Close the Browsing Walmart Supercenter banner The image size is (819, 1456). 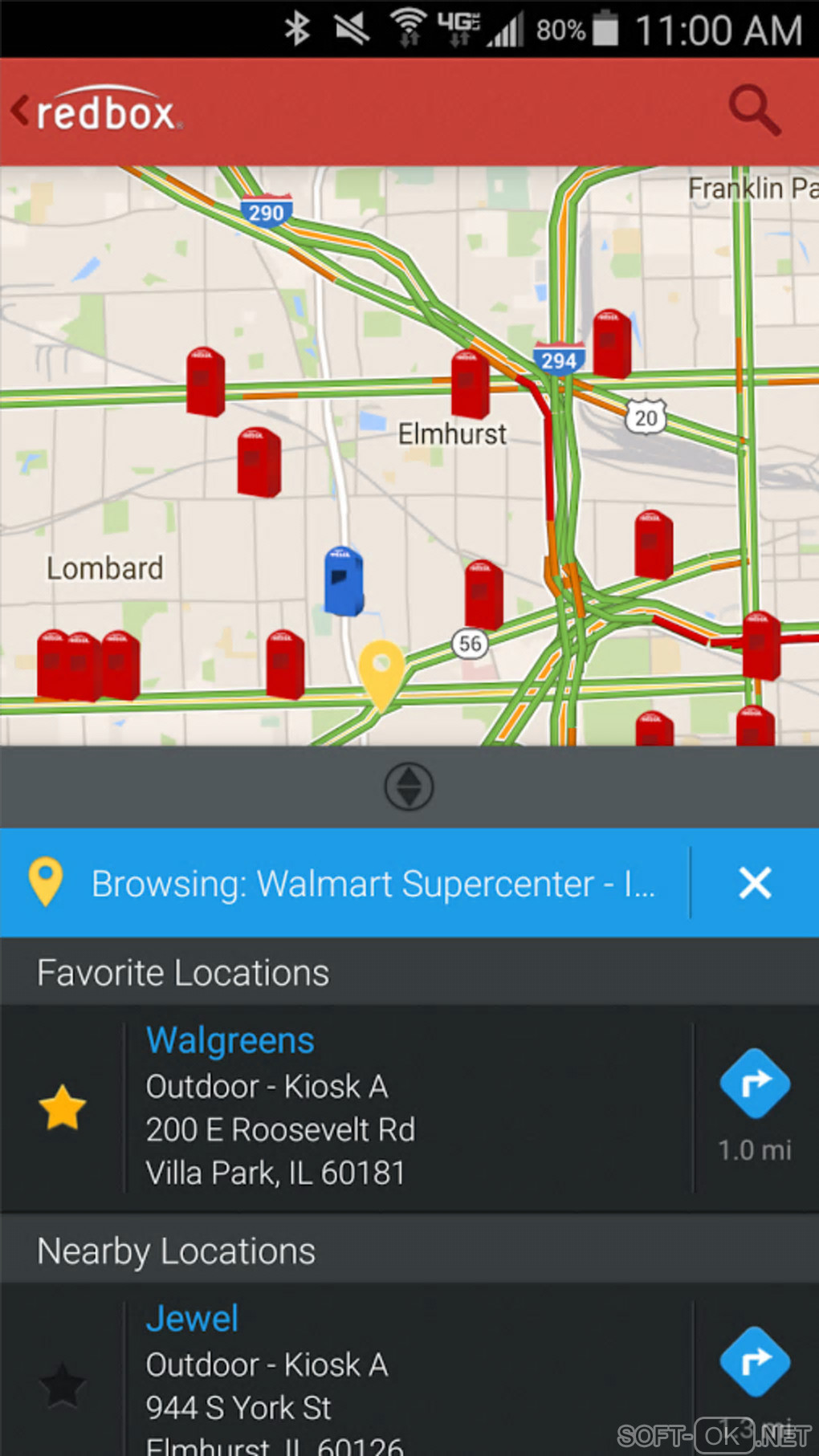tap(755, 883)
